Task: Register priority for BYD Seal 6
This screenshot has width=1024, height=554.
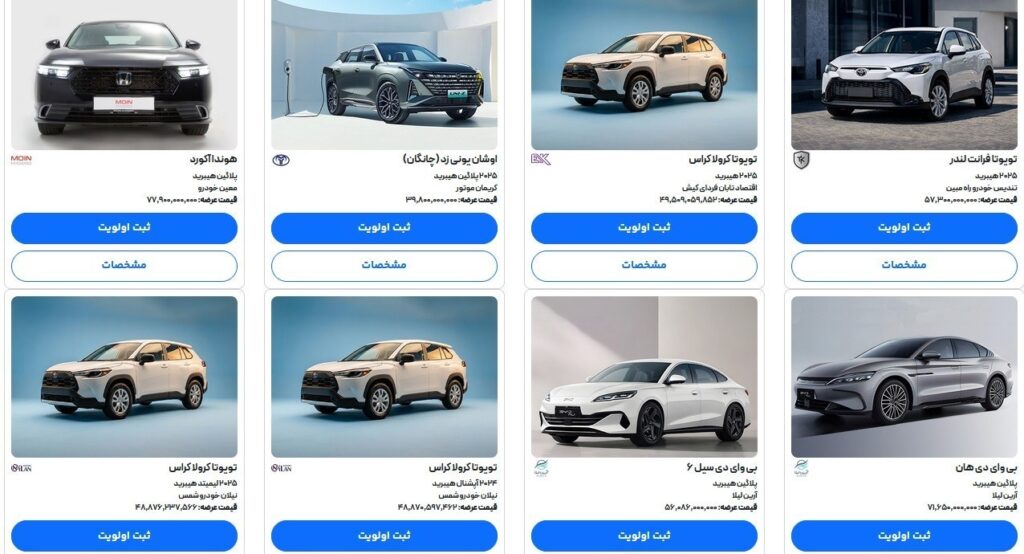Action: point(644,536)
